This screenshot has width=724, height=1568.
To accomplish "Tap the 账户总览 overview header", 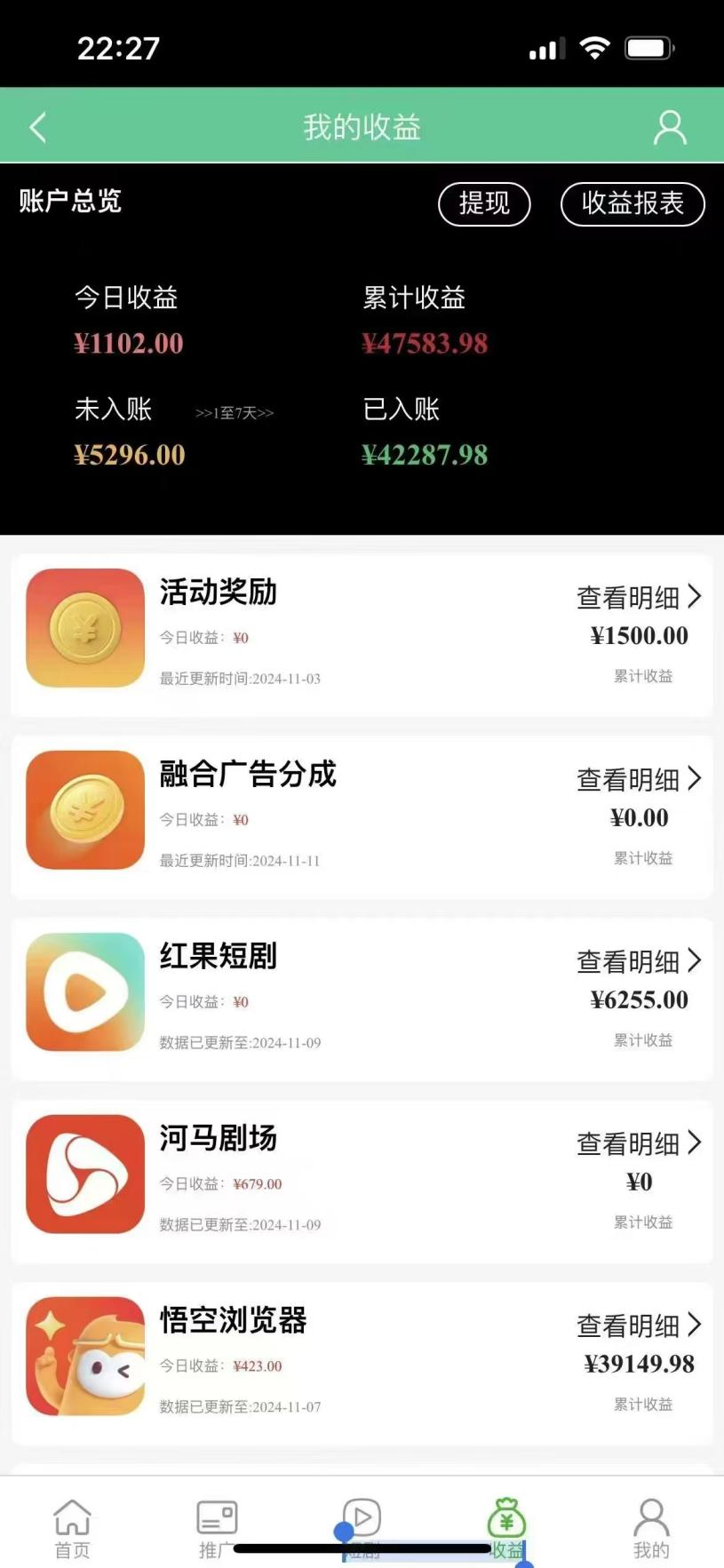I will point(70,202).
